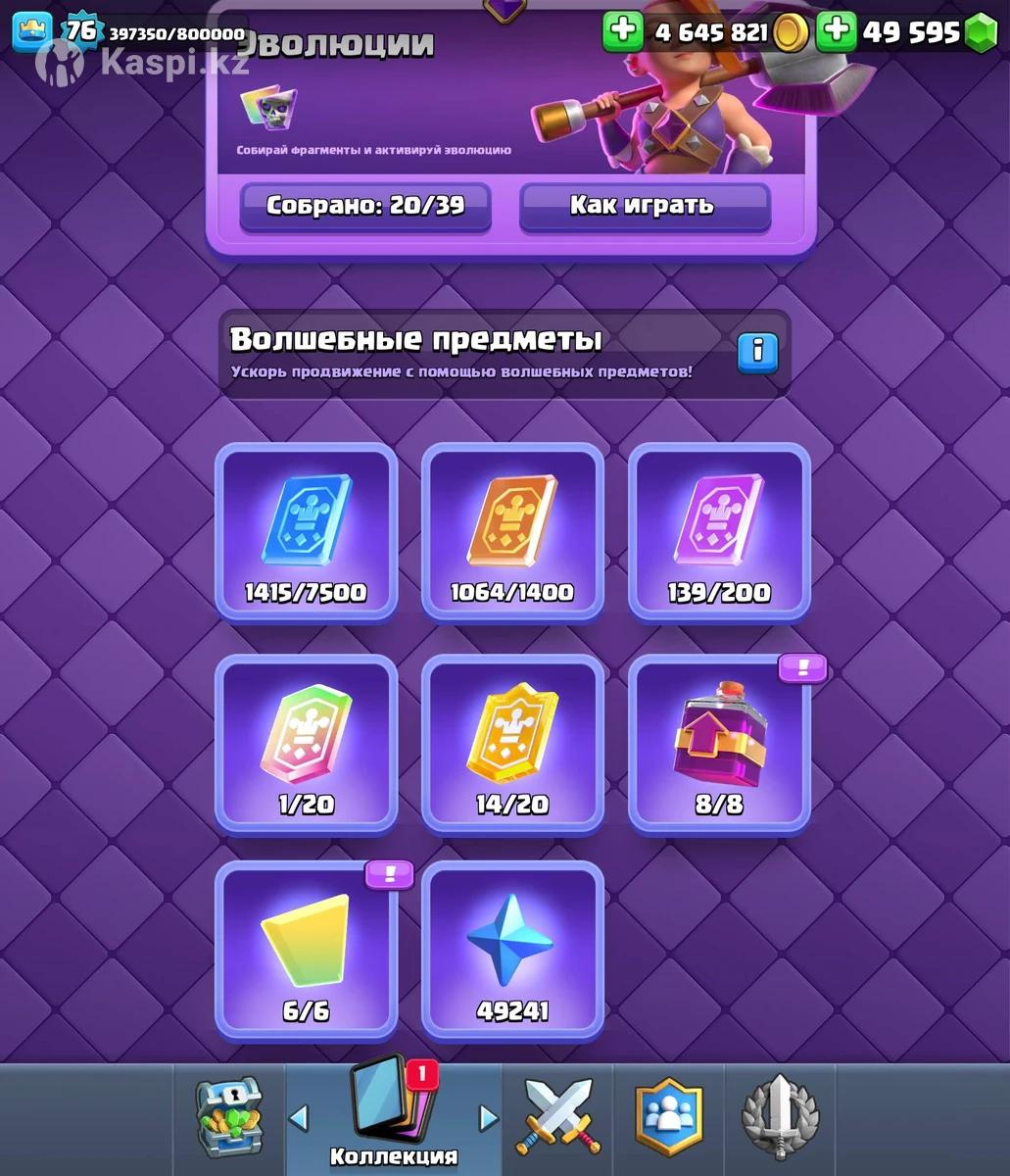Open the clan social tab
The height and width of the screenshot is (1176, 1010).
tap(669, 1117)
